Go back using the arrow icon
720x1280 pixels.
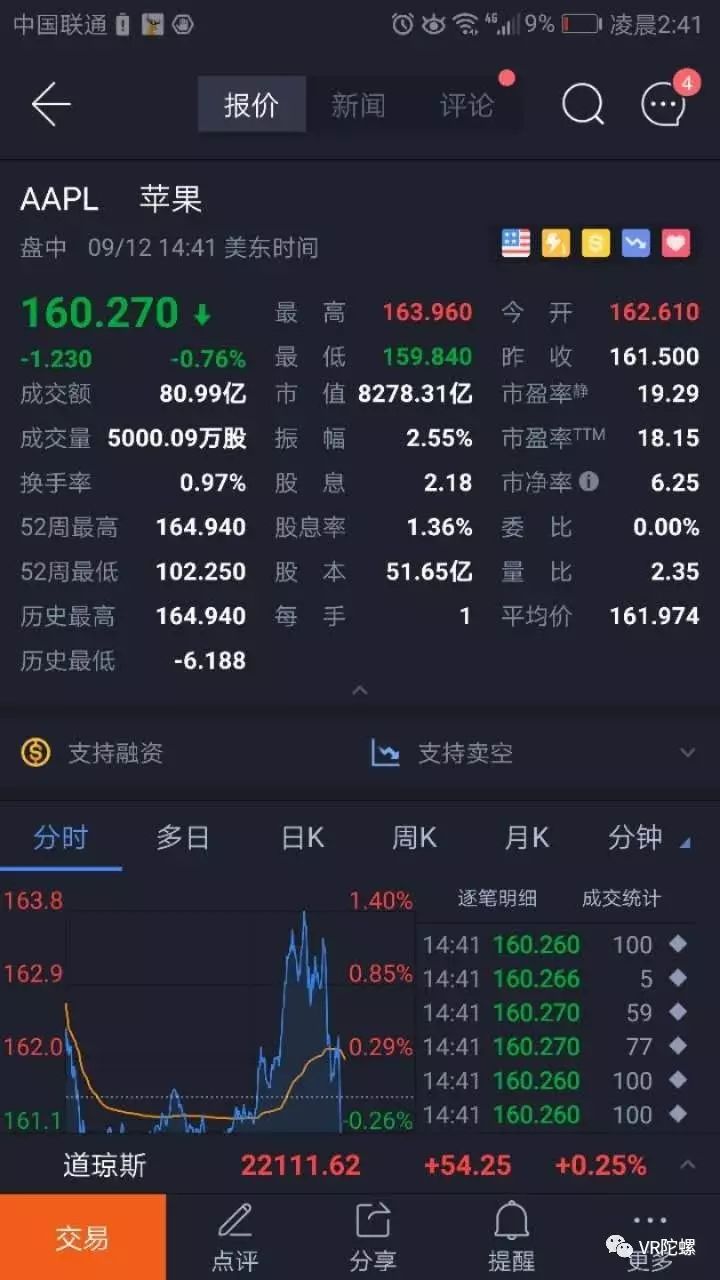[x=51, y=105]
